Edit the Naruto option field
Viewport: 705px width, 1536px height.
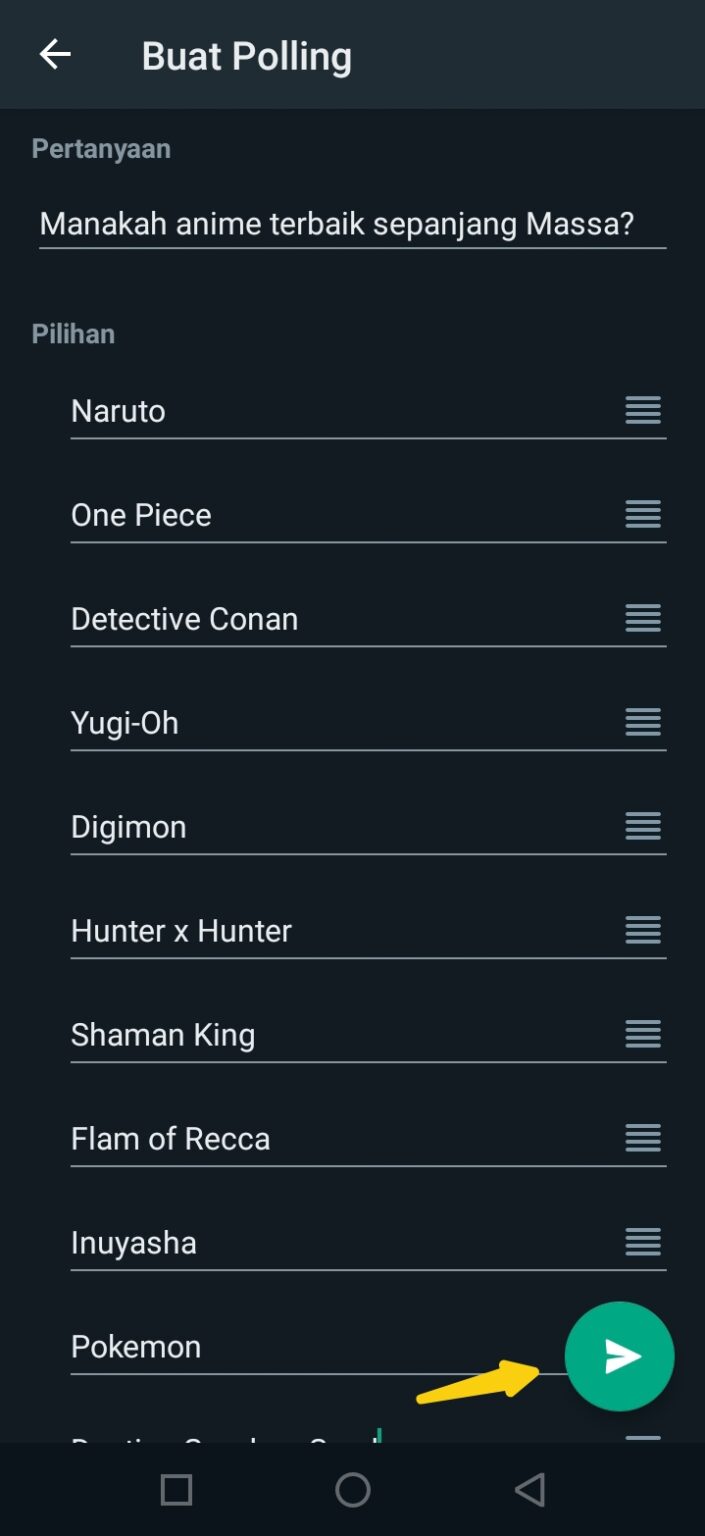pos(330,411)
